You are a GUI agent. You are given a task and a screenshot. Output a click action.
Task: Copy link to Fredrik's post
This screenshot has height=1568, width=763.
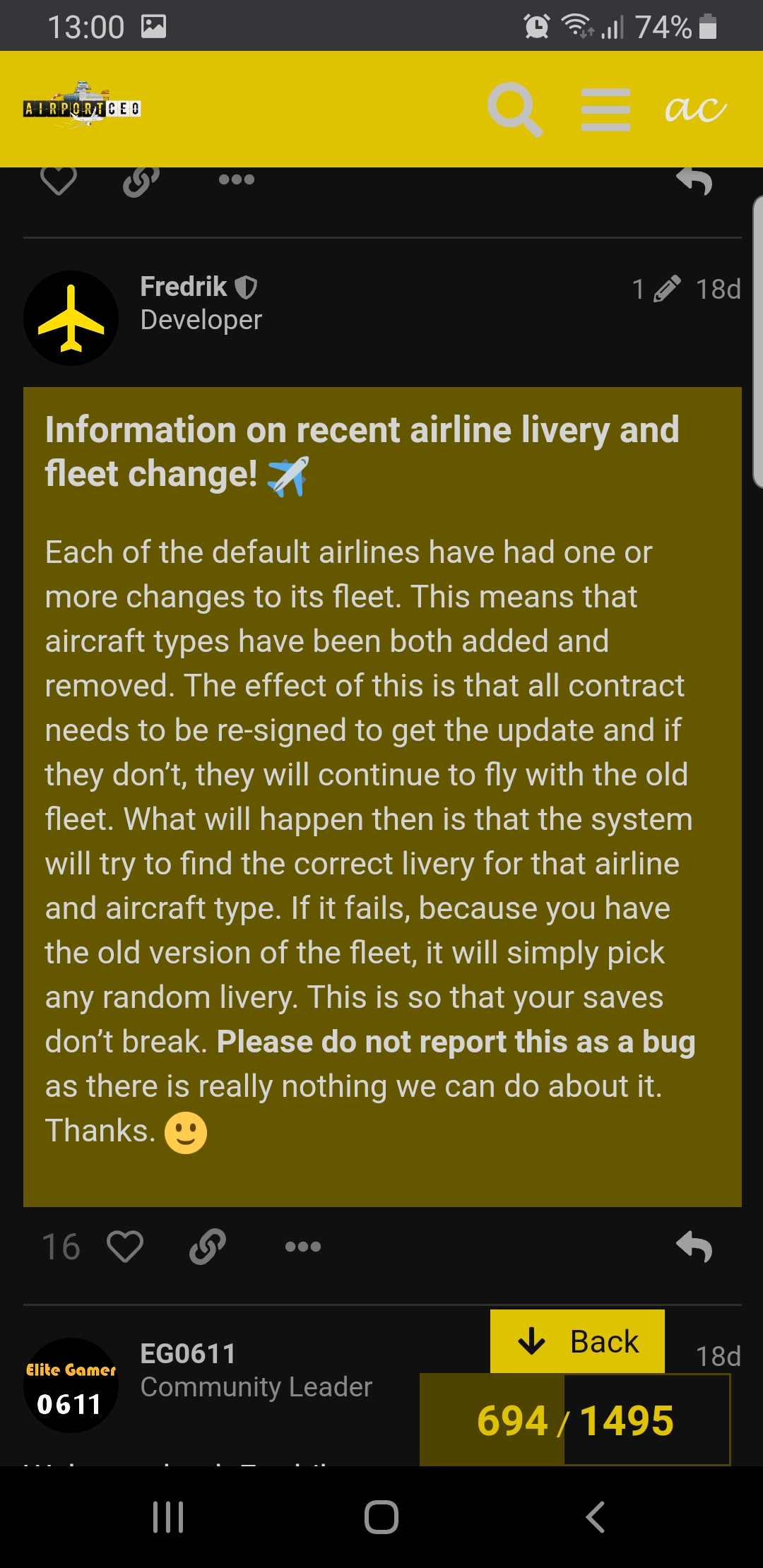(208, 1247)
